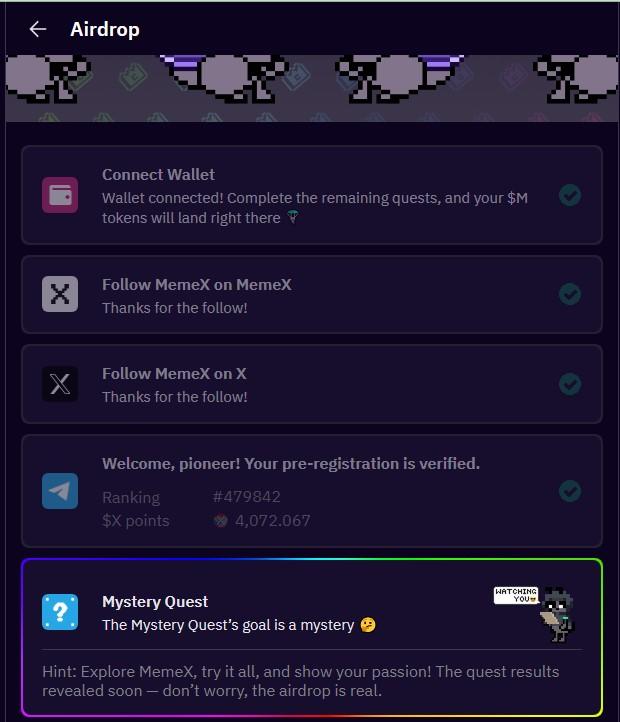Viewport: 620px width, 722px height.
Task: Open the Connect Wallet quest
Action: tap(311, 195)
